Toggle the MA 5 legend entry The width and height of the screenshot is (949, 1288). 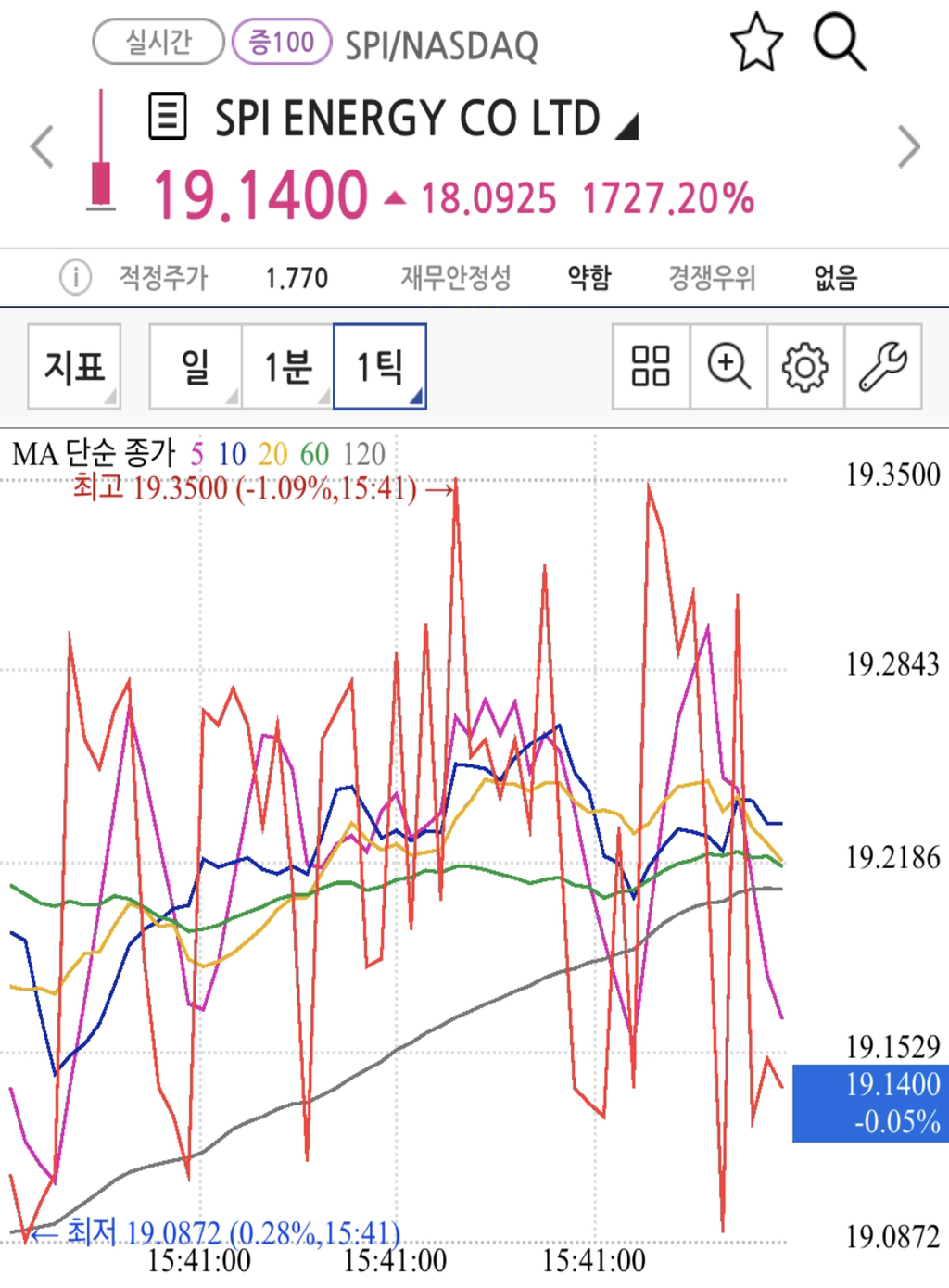(x=196, y=454)
